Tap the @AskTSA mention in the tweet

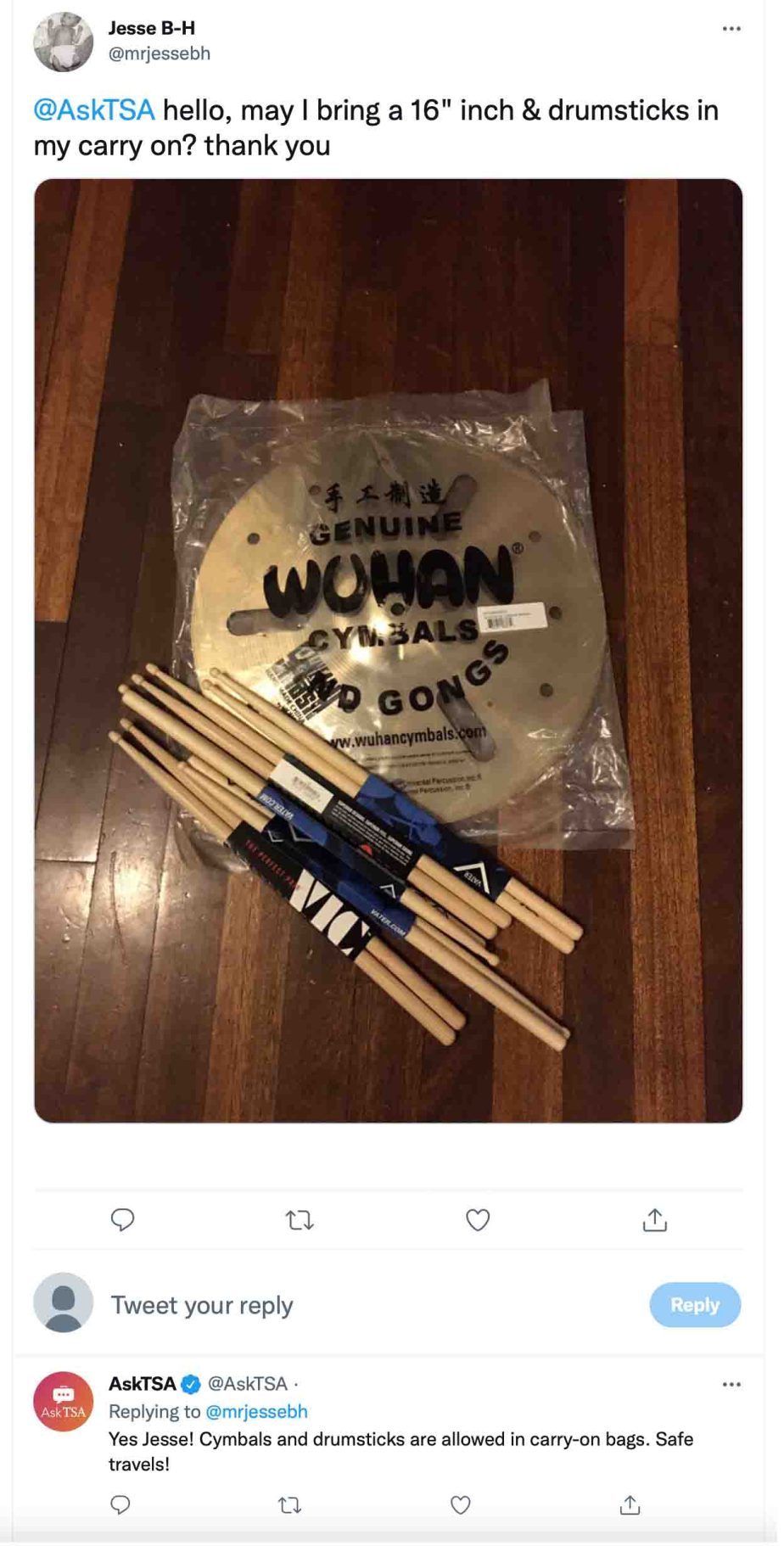pyautogui.click(x=94, y=110)
